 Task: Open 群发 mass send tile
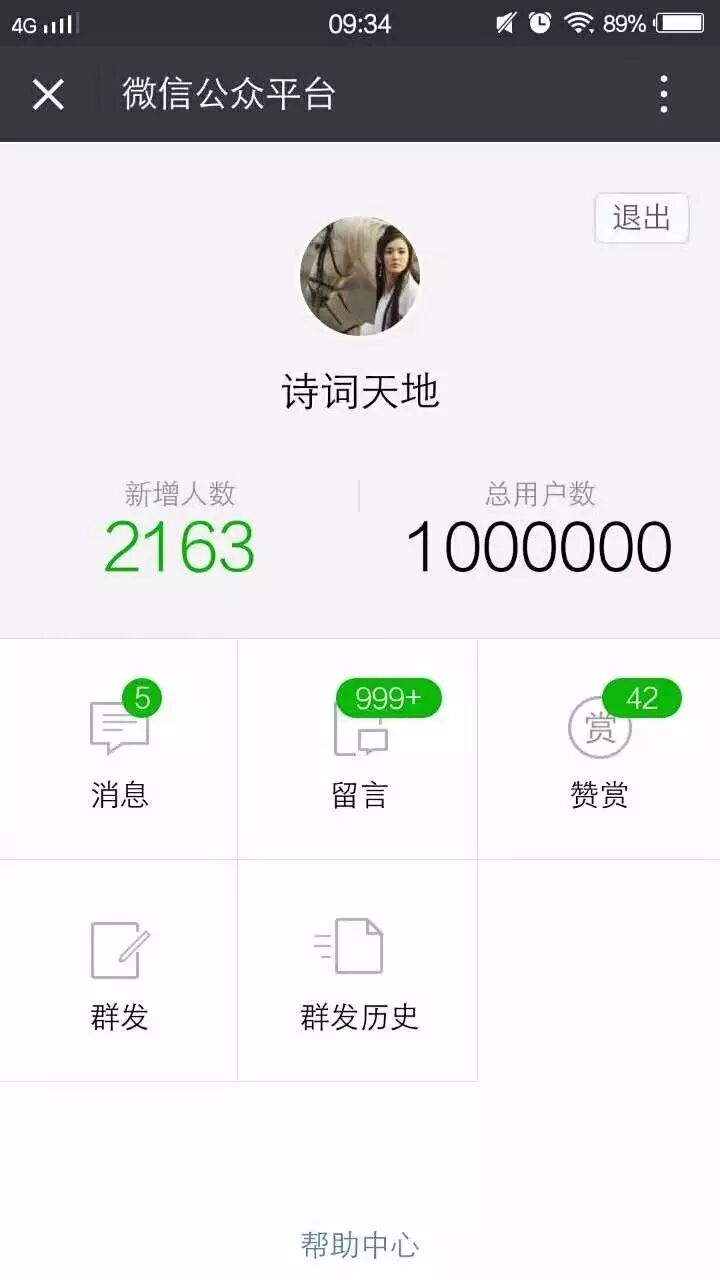[x=119, y=972]
